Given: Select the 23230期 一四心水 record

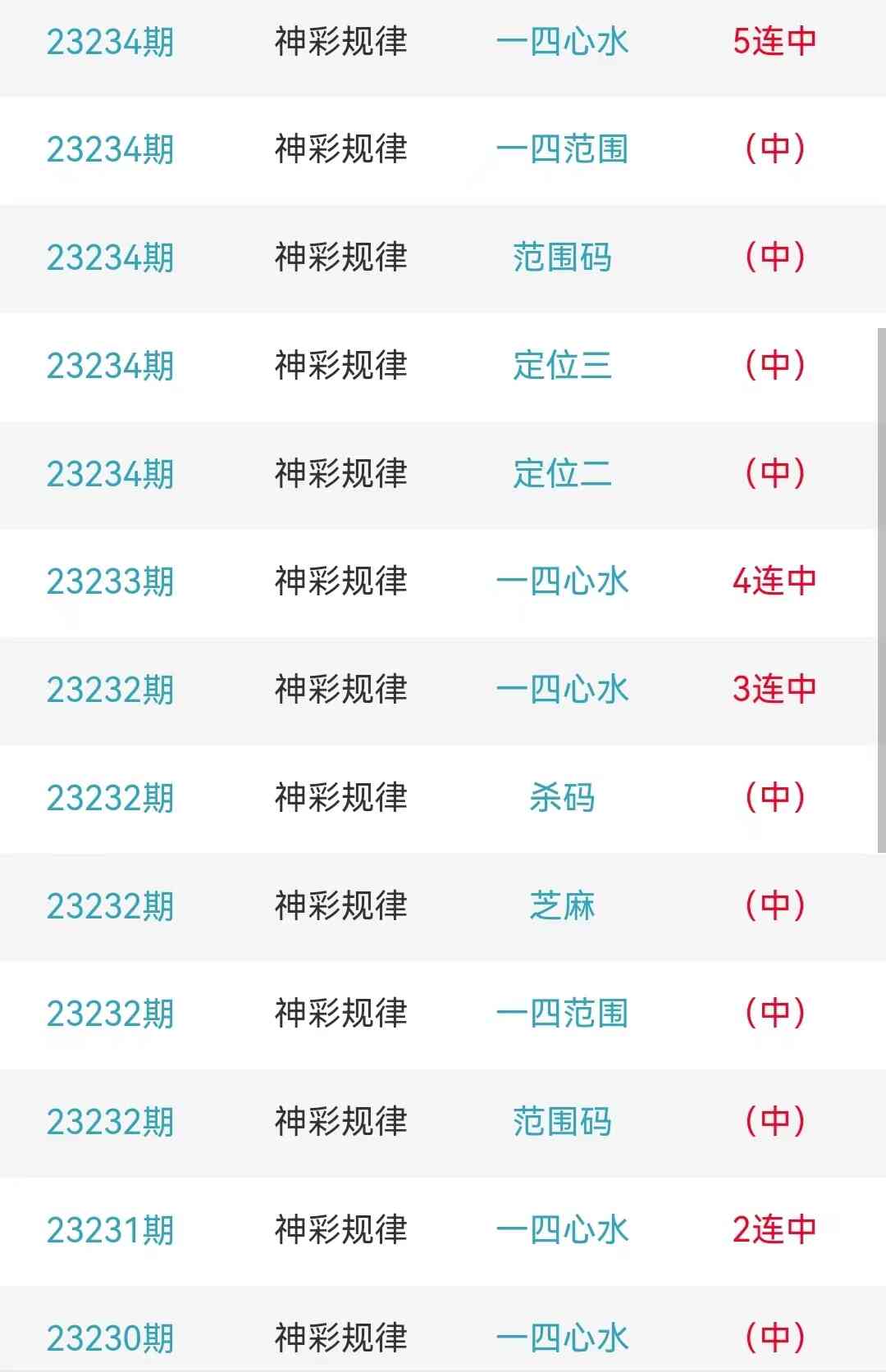Looking at the screenshot, I should [562, 1338].
